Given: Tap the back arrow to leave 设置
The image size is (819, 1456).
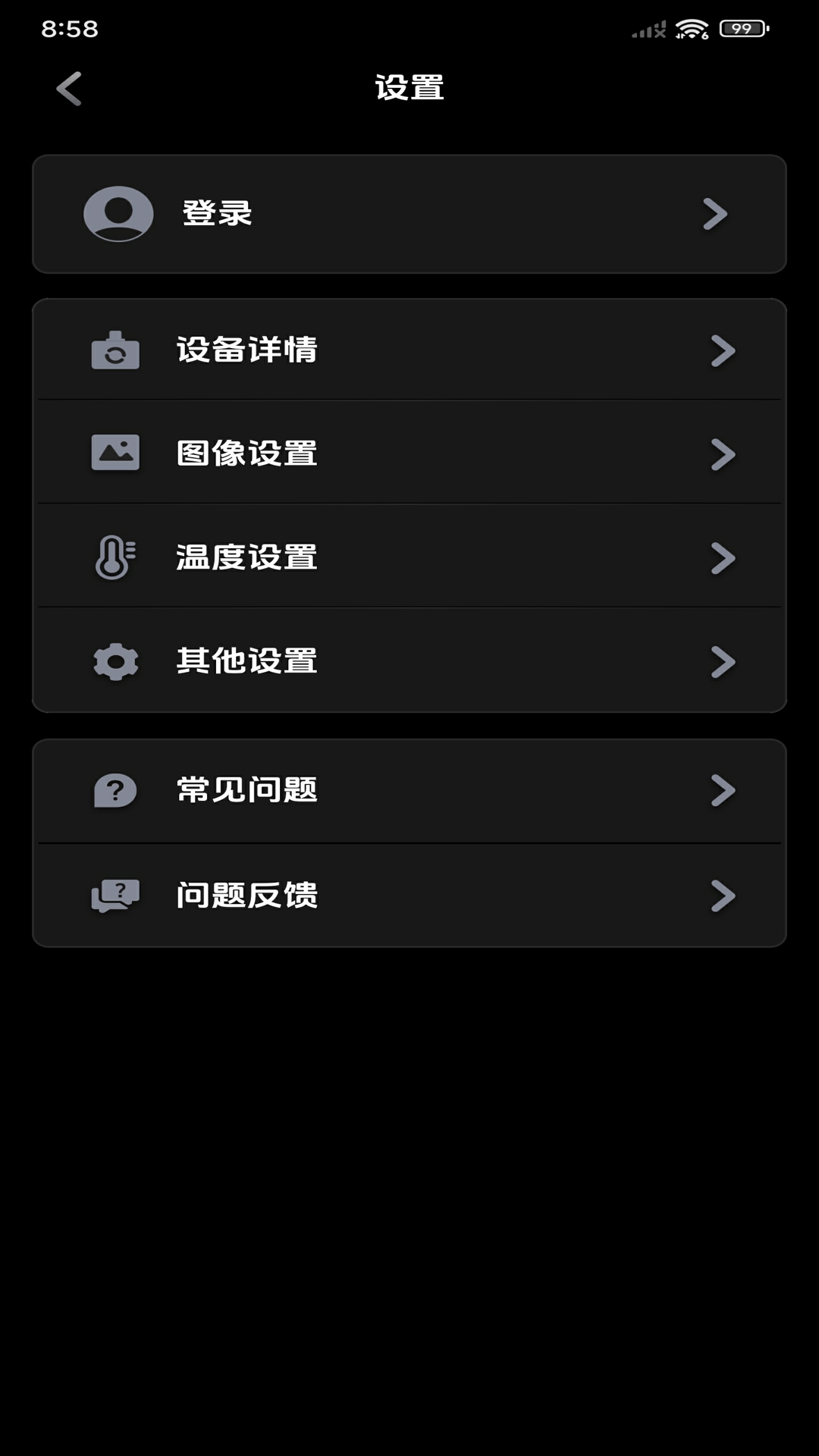Looking at the screenshot, I should 68,89.
